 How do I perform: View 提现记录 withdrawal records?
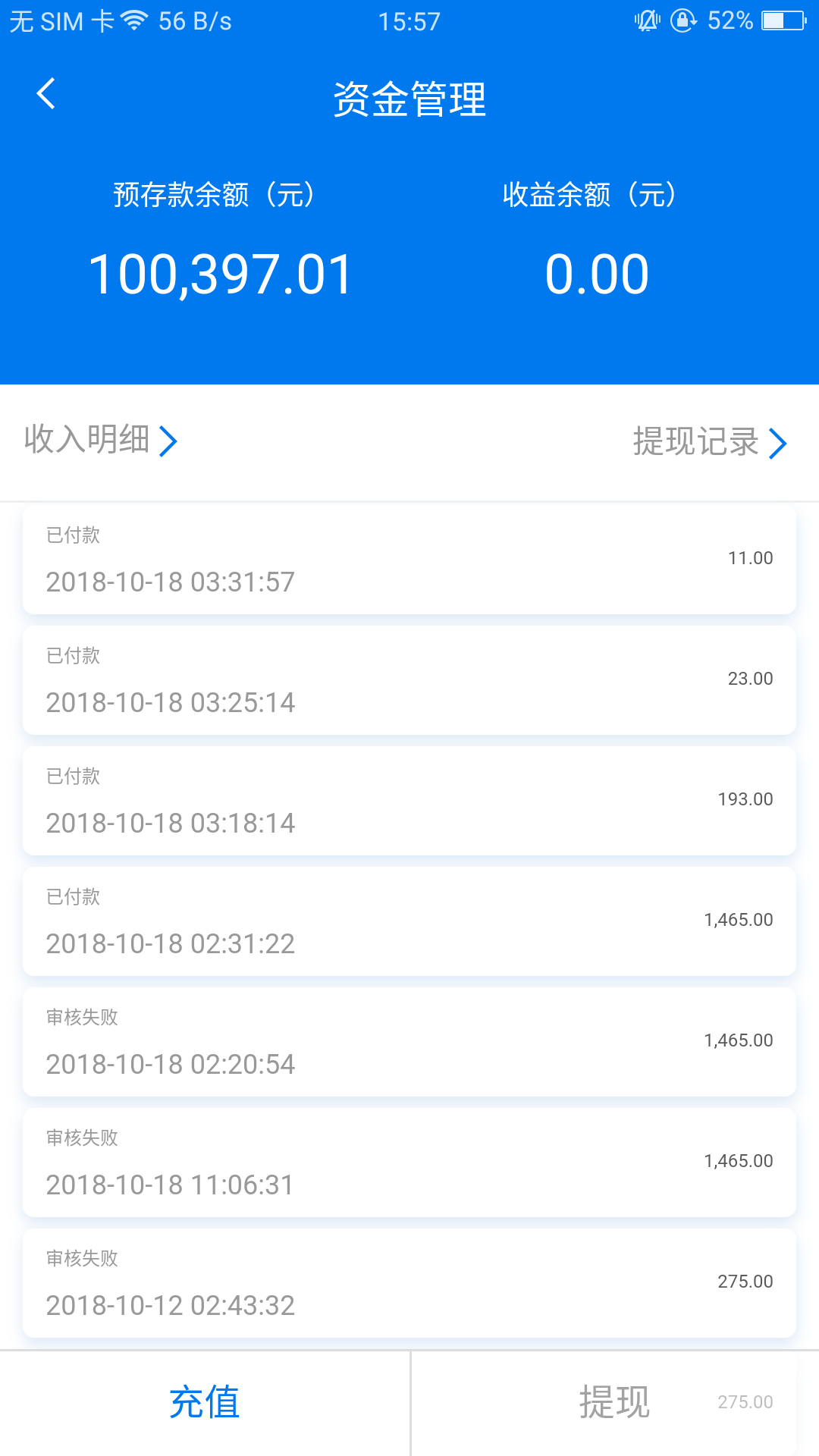coord(710,442)
